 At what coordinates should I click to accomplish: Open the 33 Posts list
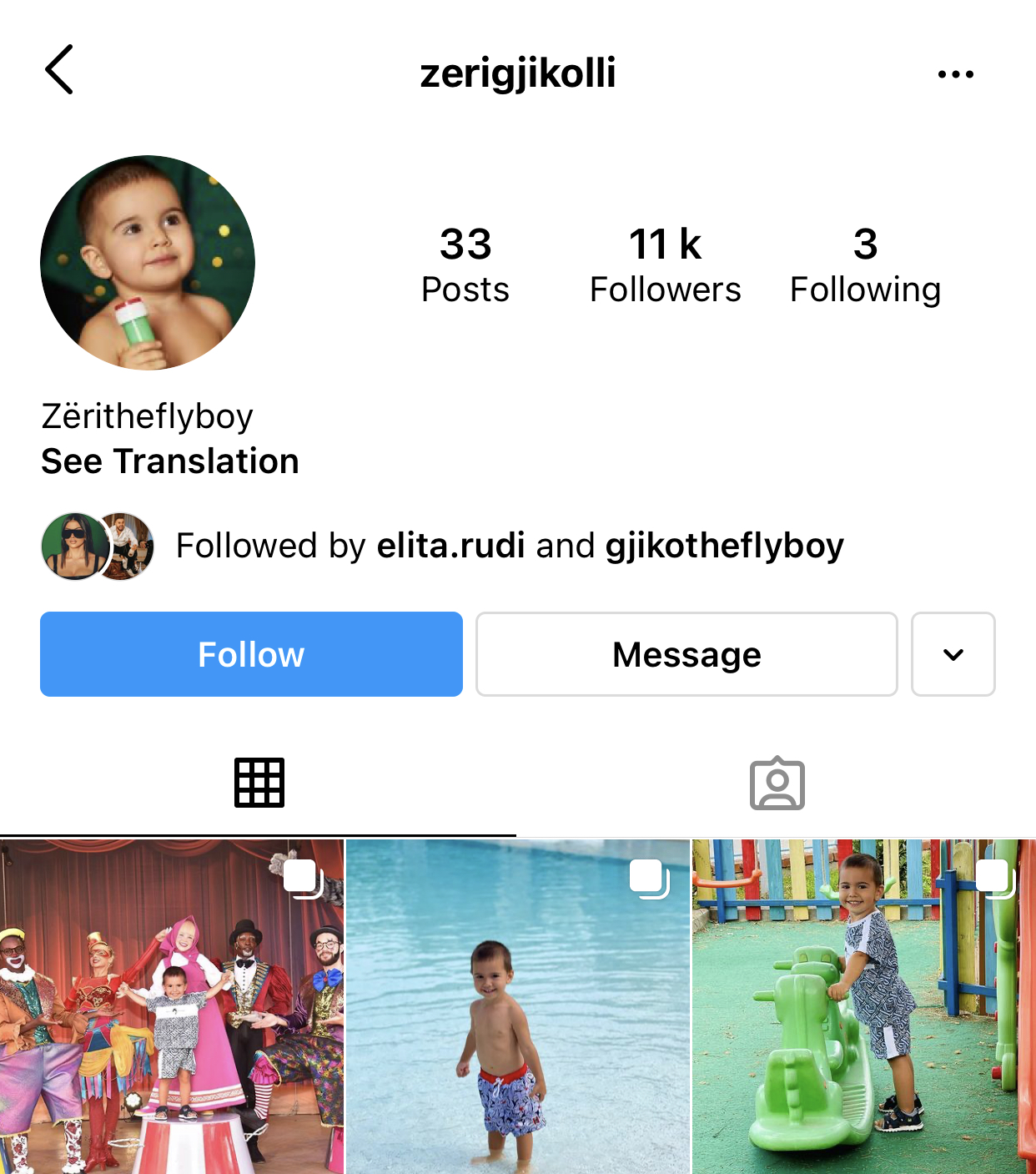465,265
